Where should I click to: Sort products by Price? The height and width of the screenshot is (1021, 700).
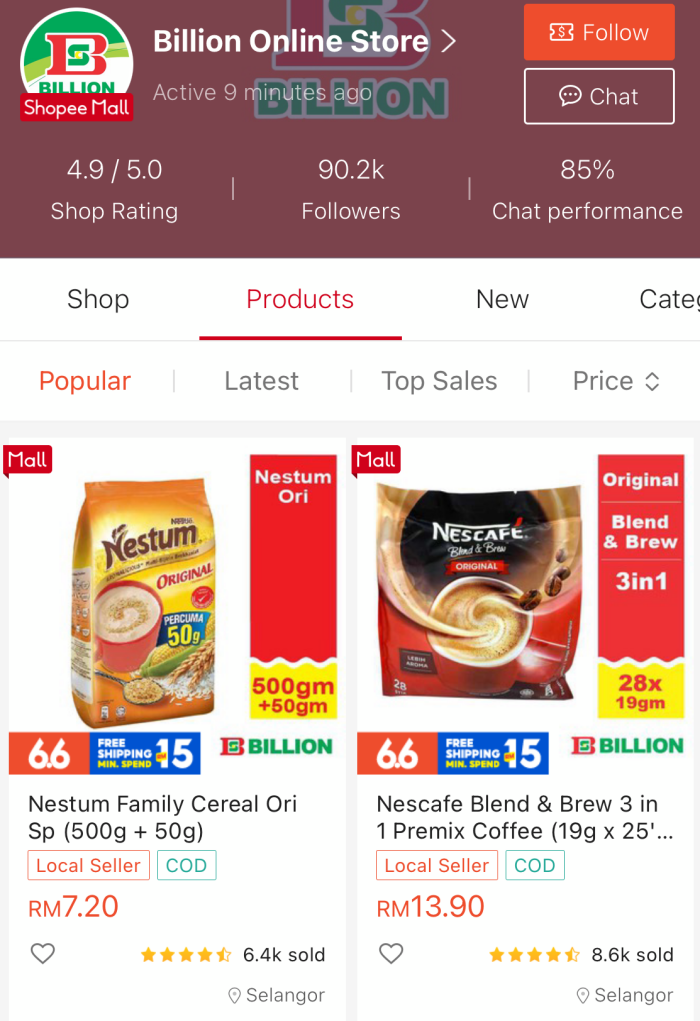pos(615,381)
